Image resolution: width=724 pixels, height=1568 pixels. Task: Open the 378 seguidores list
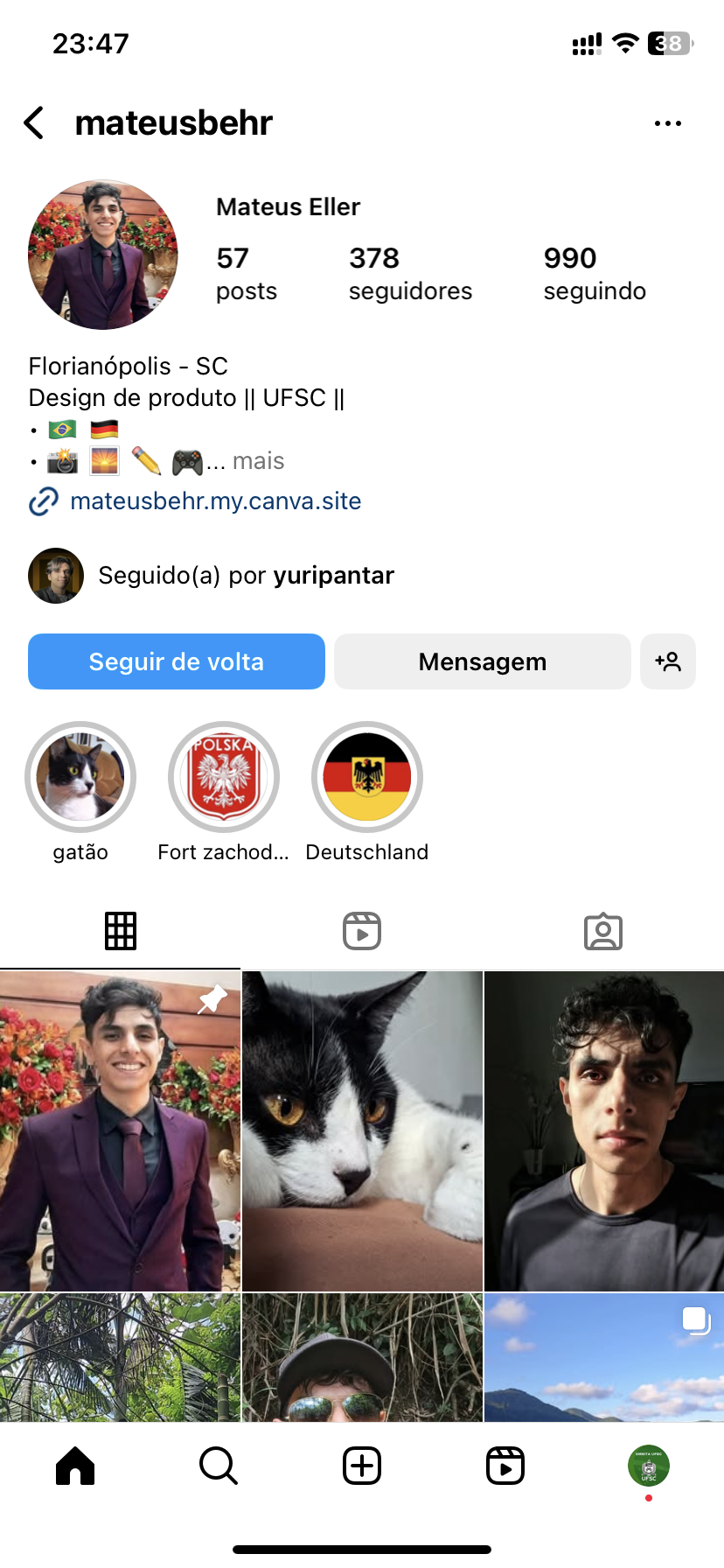point(410,273)
